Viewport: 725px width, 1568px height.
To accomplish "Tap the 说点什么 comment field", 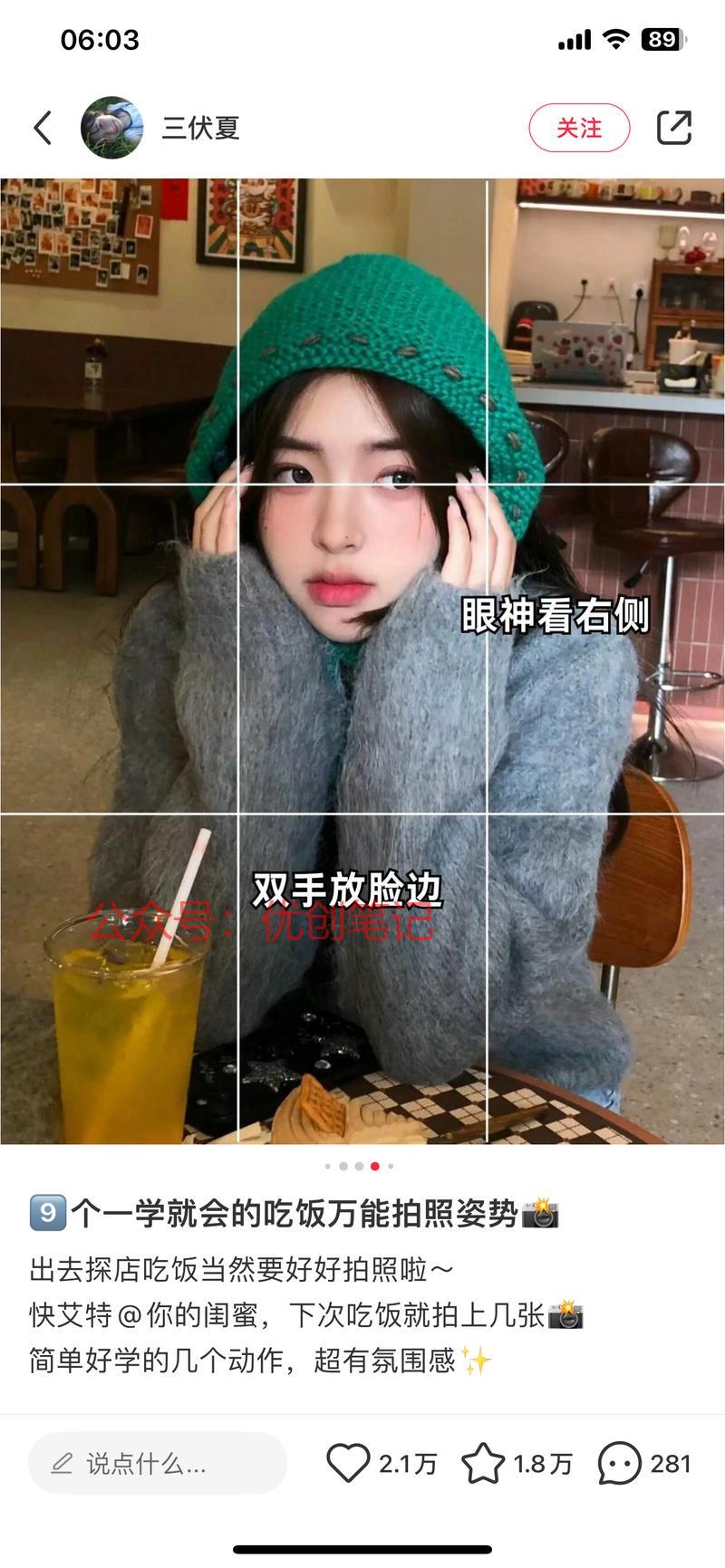I will coord(157,1463).
